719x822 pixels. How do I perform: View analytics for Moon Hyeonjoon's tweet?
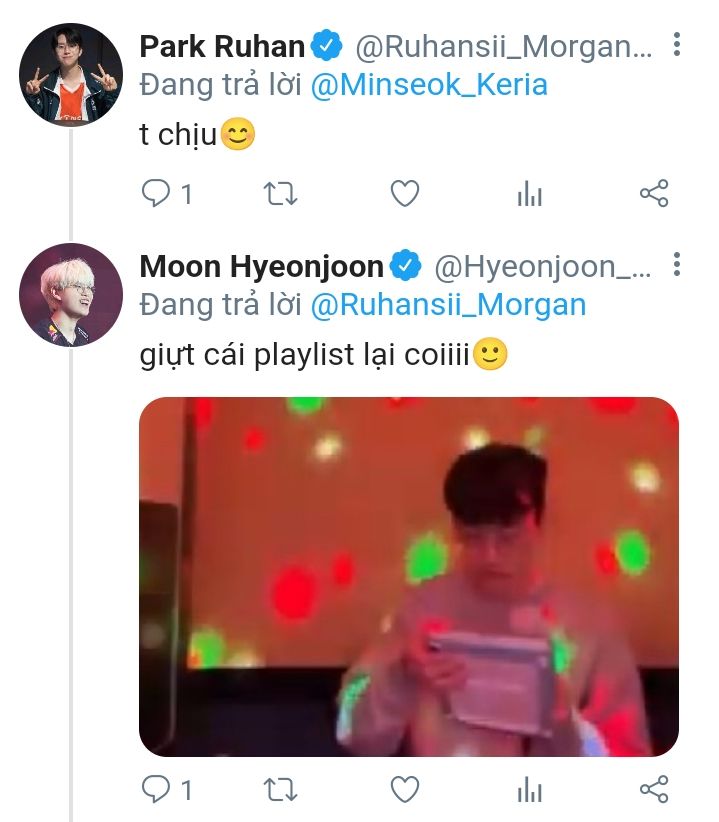coord(529,791)
